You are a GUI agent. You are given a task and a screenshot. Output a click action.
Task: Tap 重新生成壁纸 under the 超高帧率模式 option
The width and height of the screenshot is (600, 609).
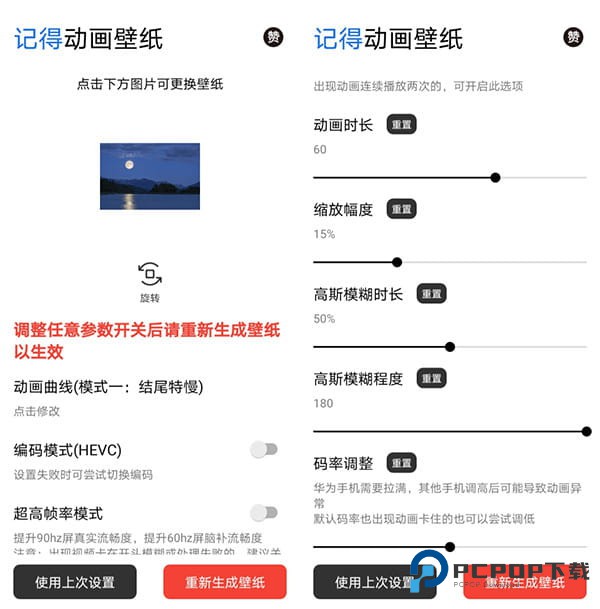[225, 582]
